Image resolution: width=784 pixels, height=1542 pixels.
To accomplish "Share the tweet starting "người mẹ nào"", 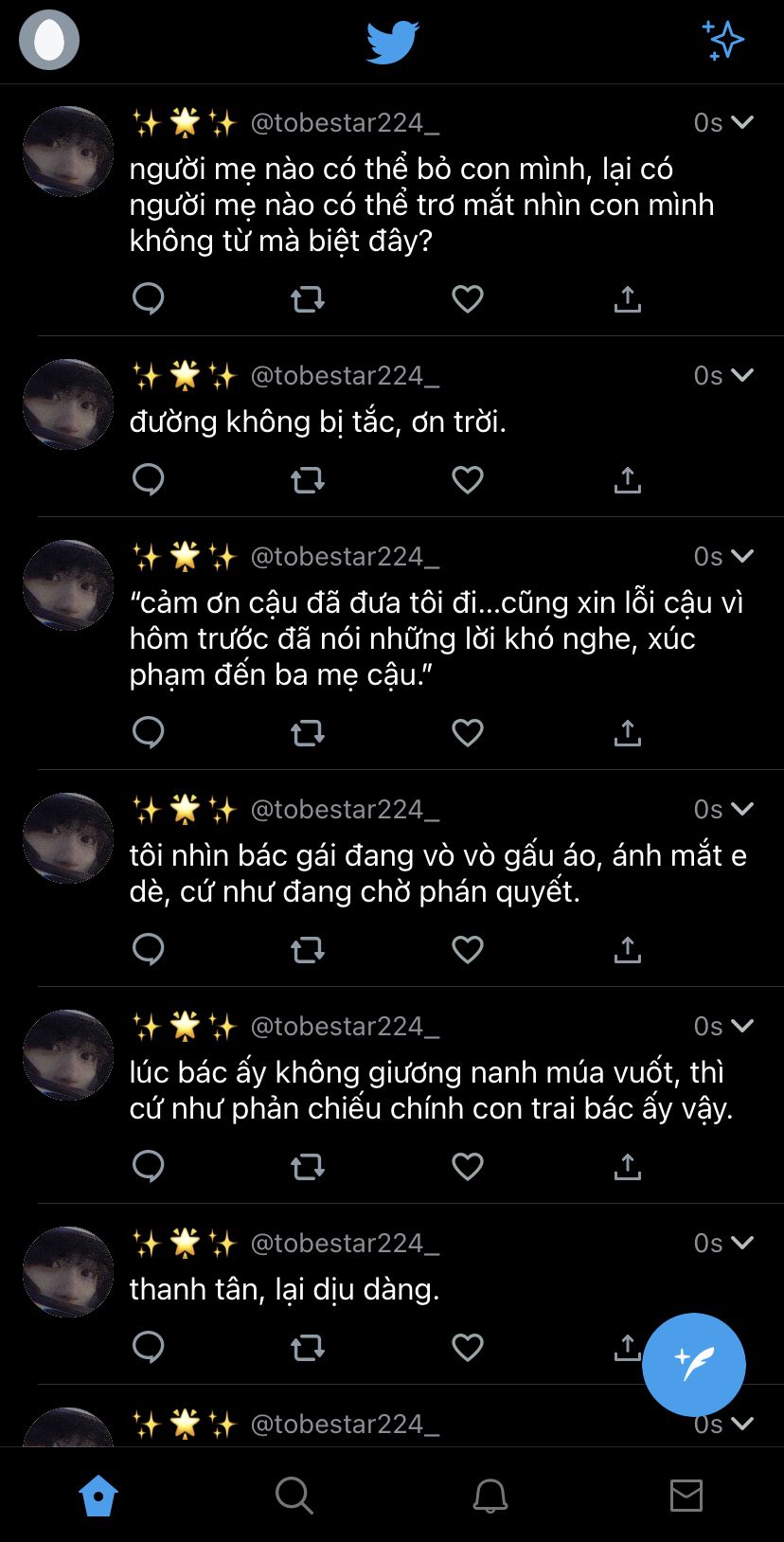I will click(627, 299).
